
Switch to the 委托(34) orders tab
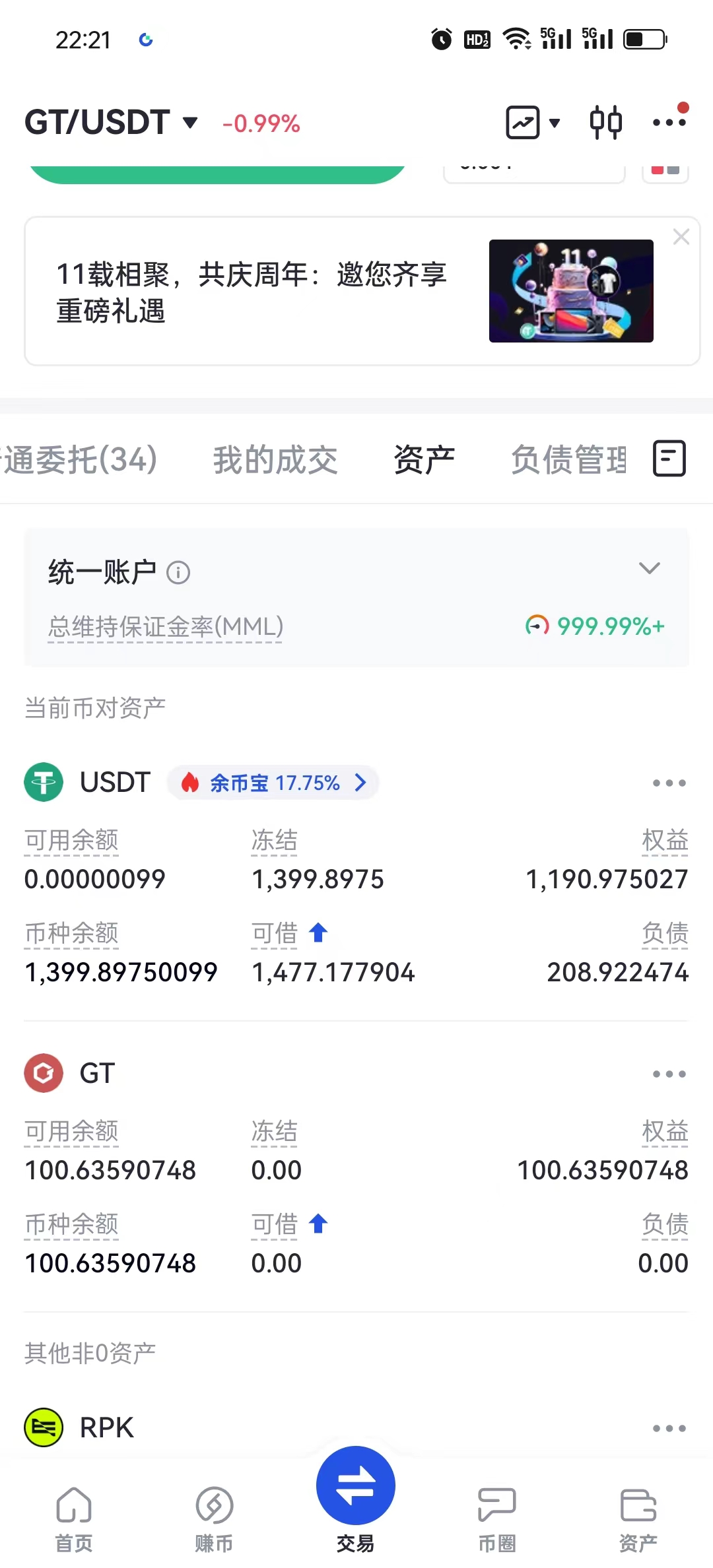tap(79, 460)
